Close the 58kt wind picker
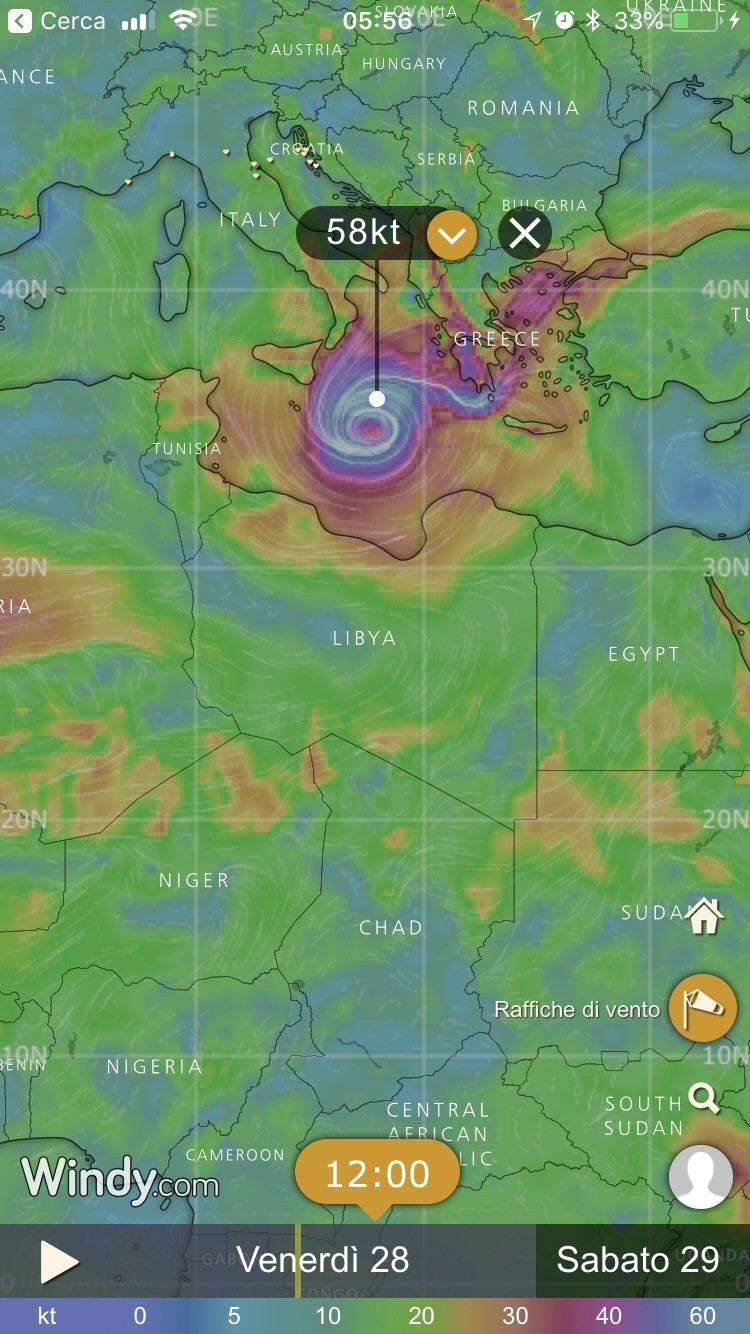This screenshot has height=1334, width=750. click(x=525, y=234)
